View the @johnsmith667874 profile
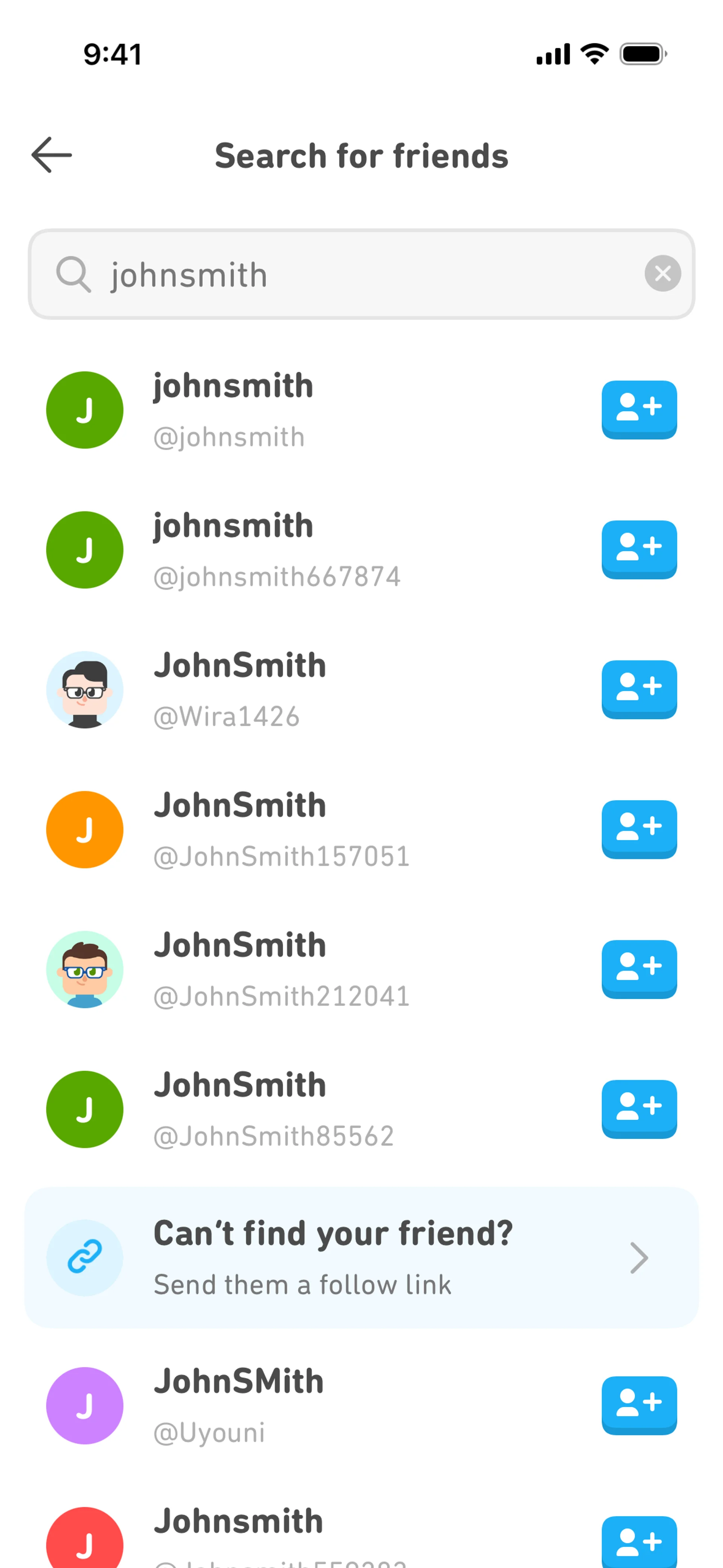The height and width of the screenshot is (1568, 723). tap(304, 550)
